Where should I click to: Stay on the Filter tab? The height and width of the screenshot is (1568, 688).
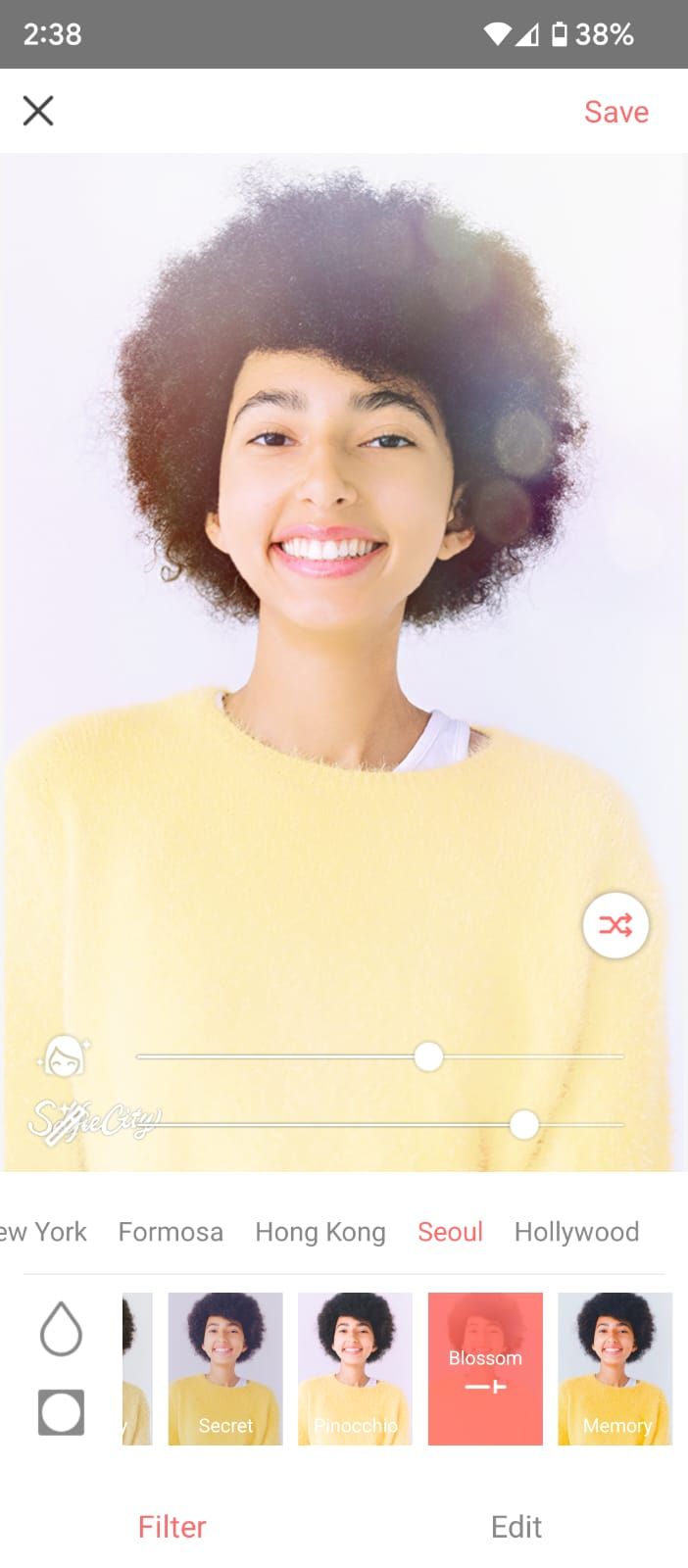tap(172, 1526)
